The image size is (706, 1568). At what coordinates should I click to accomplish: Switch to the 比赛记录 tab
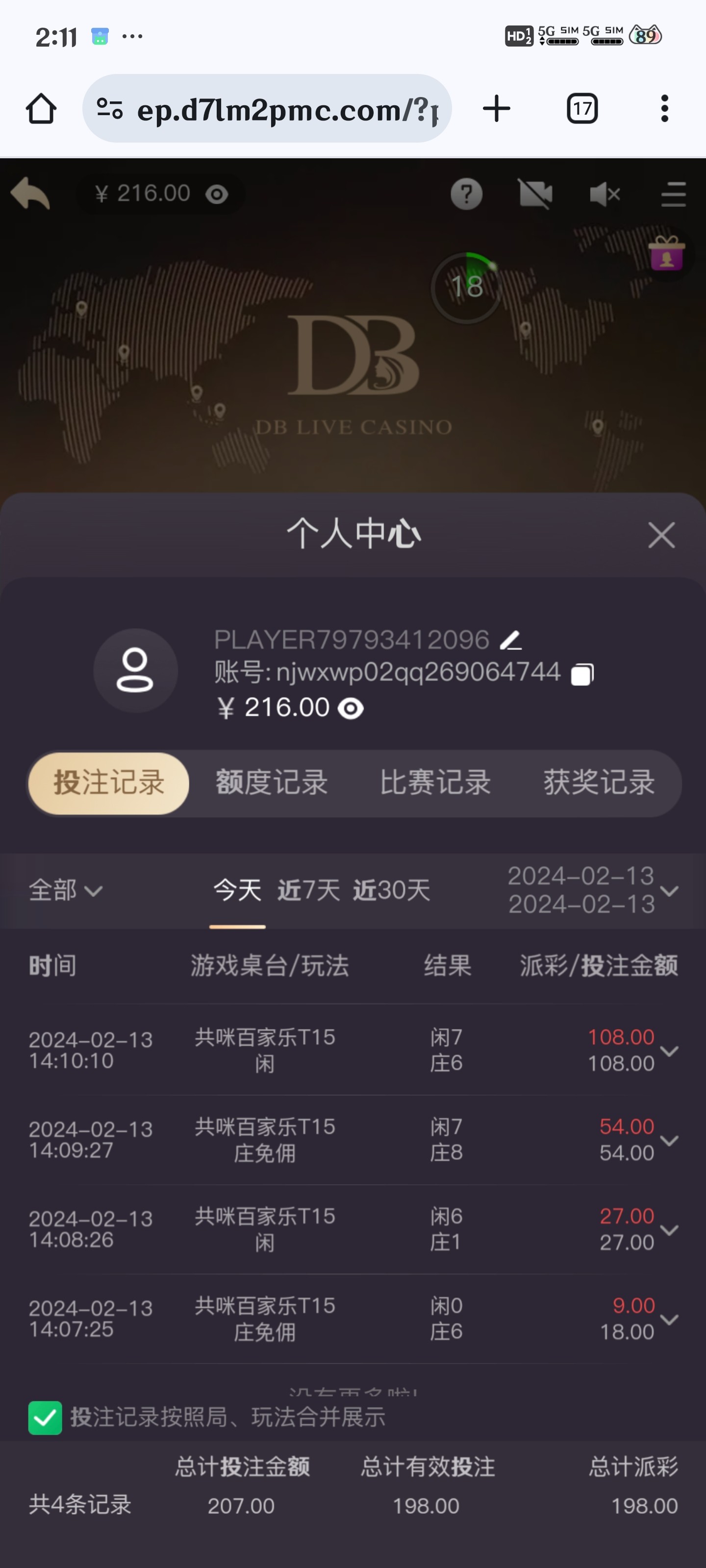pos(435,783)
